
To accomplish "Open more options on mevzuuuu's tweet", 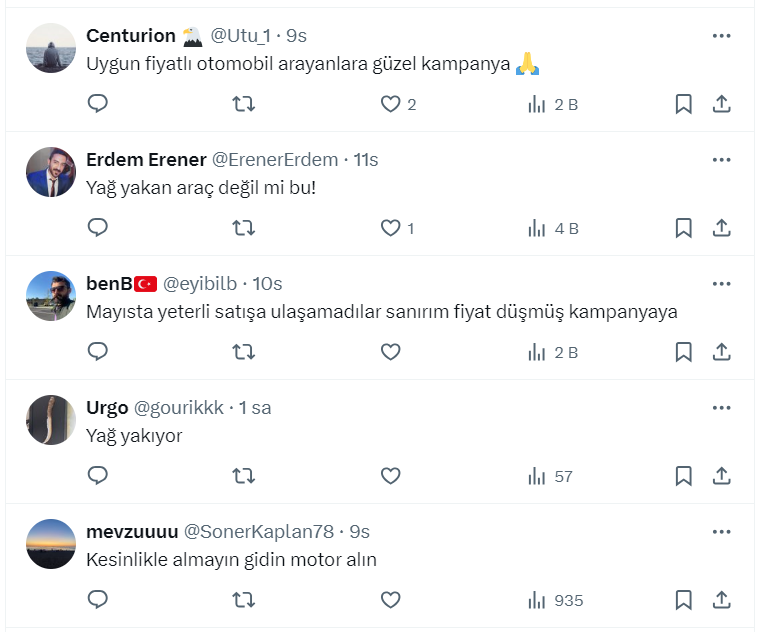I will tap(721, 532).
